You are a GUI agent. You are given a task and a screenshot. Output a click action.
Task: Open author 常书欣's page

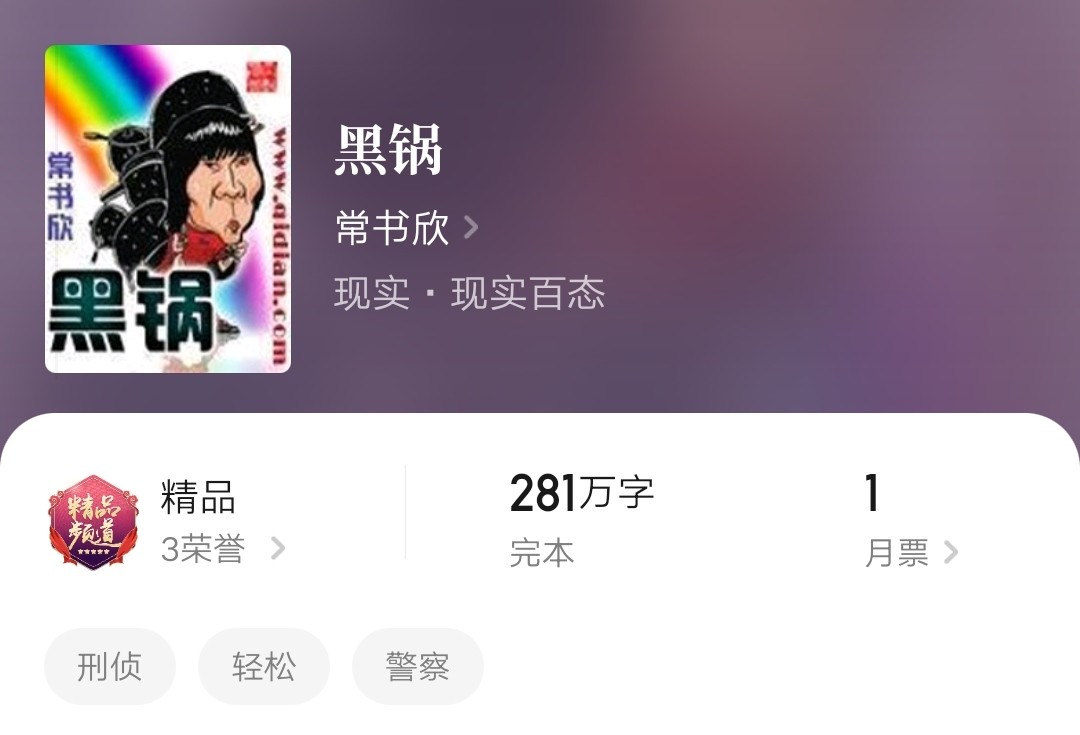(x=406, y=229)
